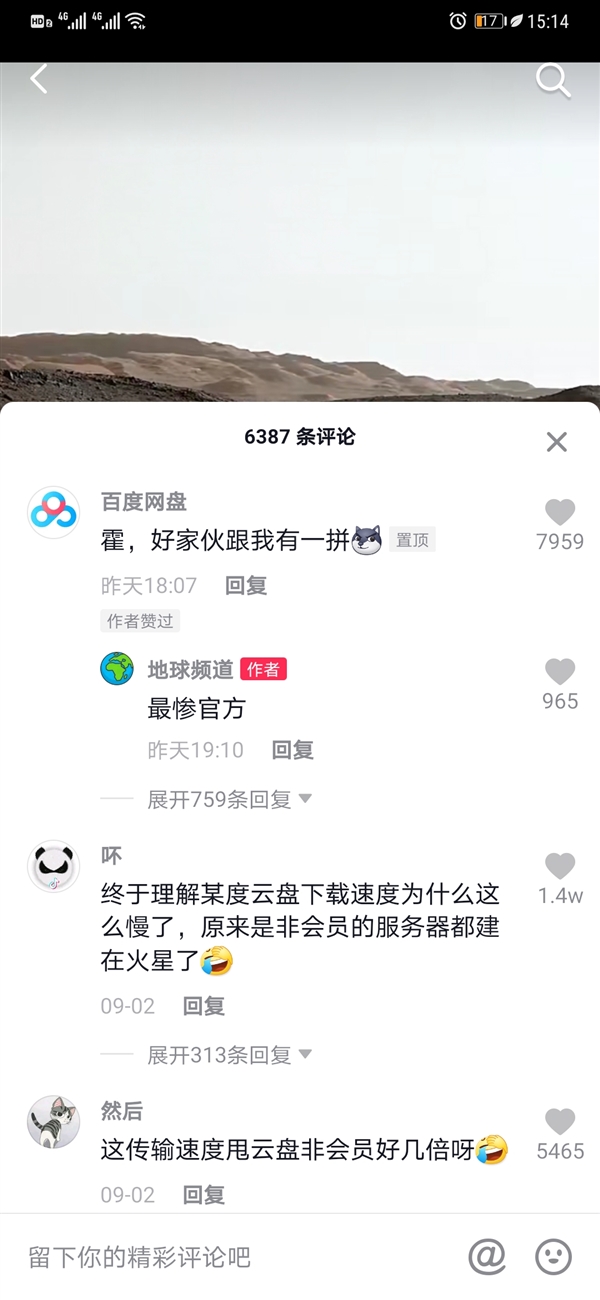The width and height of the screenshot is (600, 1300).
Task: Close the comments panel
Action: (557, 442)
